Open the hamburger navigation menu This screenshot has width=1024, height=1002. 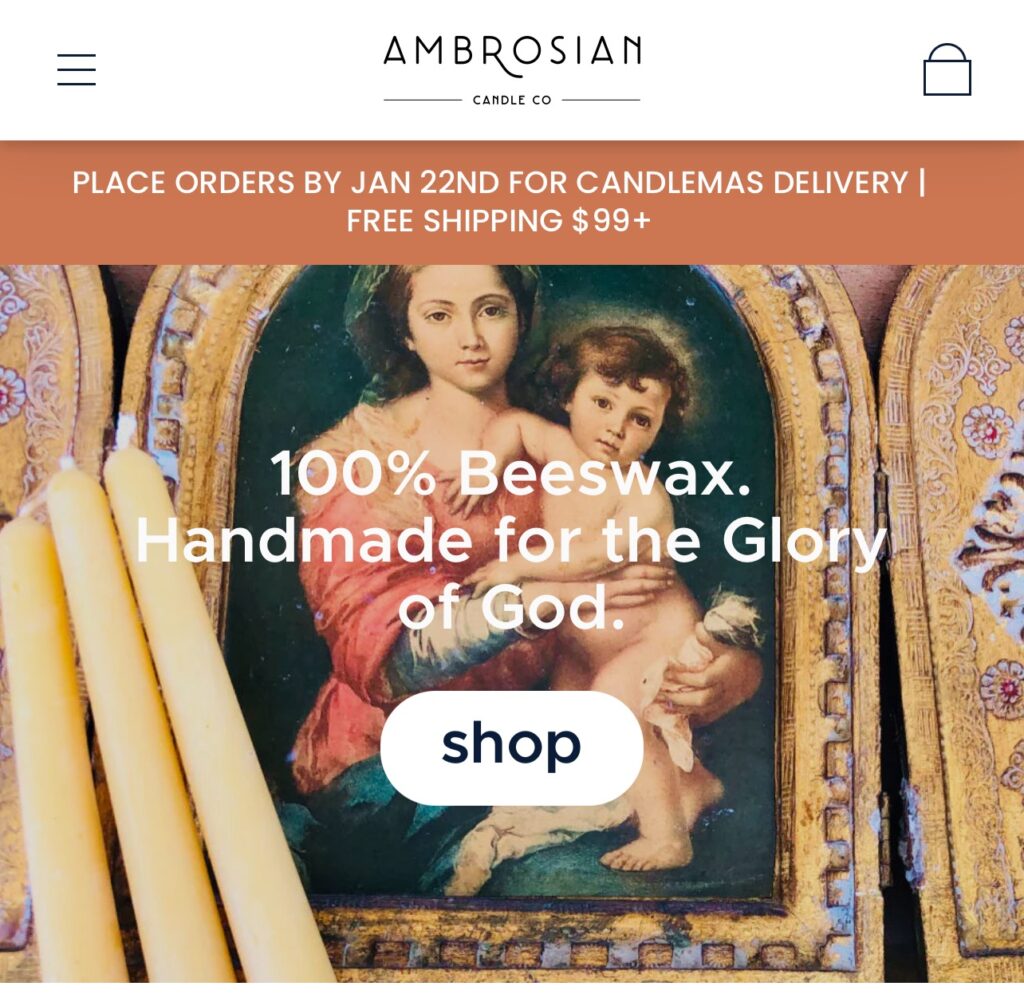click(76, 70)
